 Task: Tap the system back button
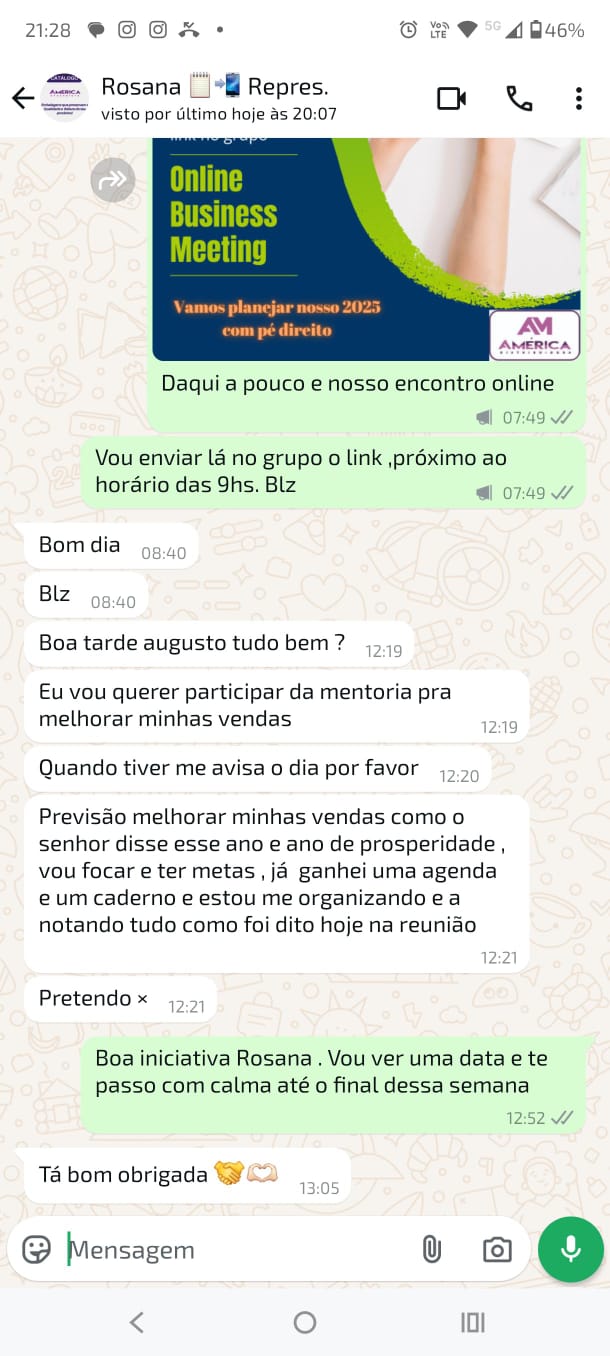[x=137, y=1322]
